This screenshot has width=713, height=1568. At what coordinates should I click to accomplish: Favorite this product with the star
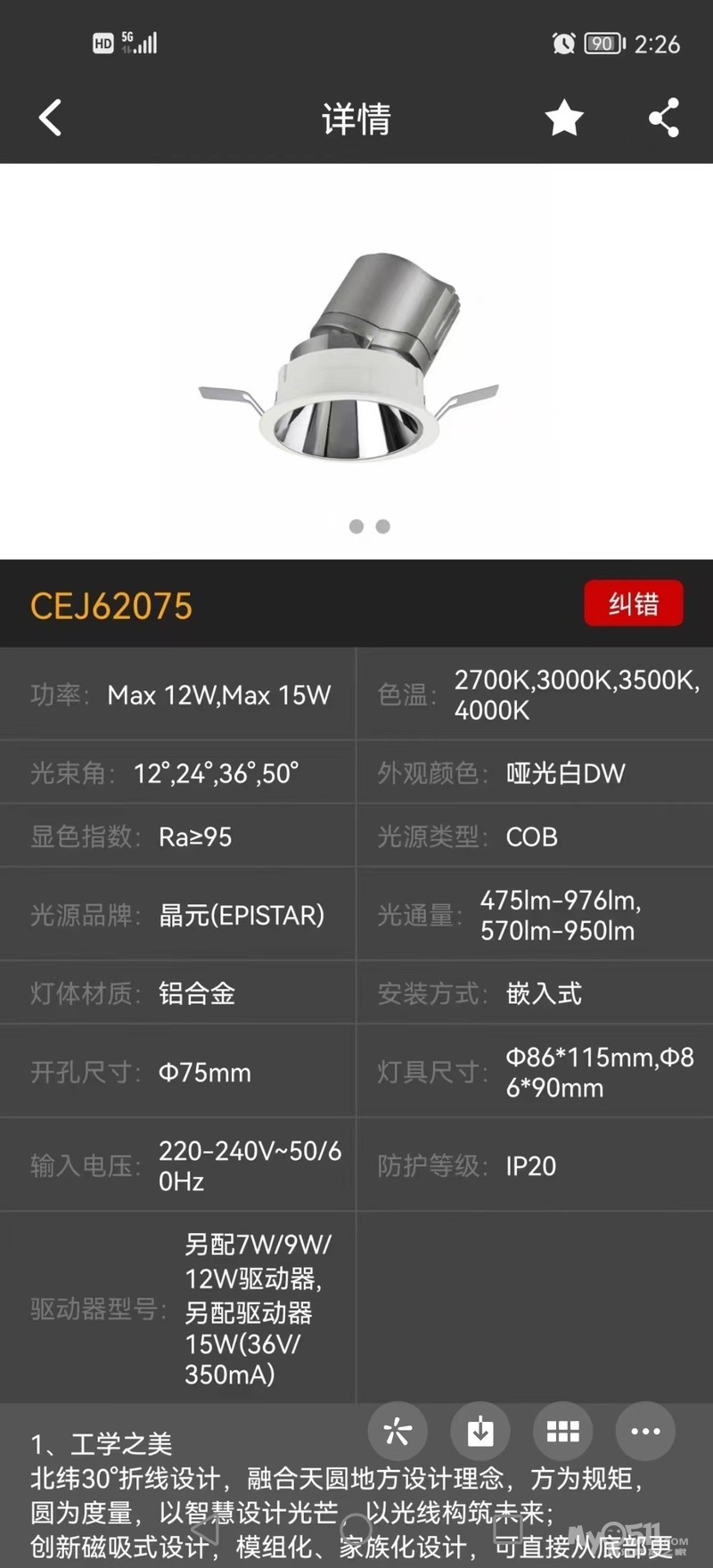tap(563, 118)
